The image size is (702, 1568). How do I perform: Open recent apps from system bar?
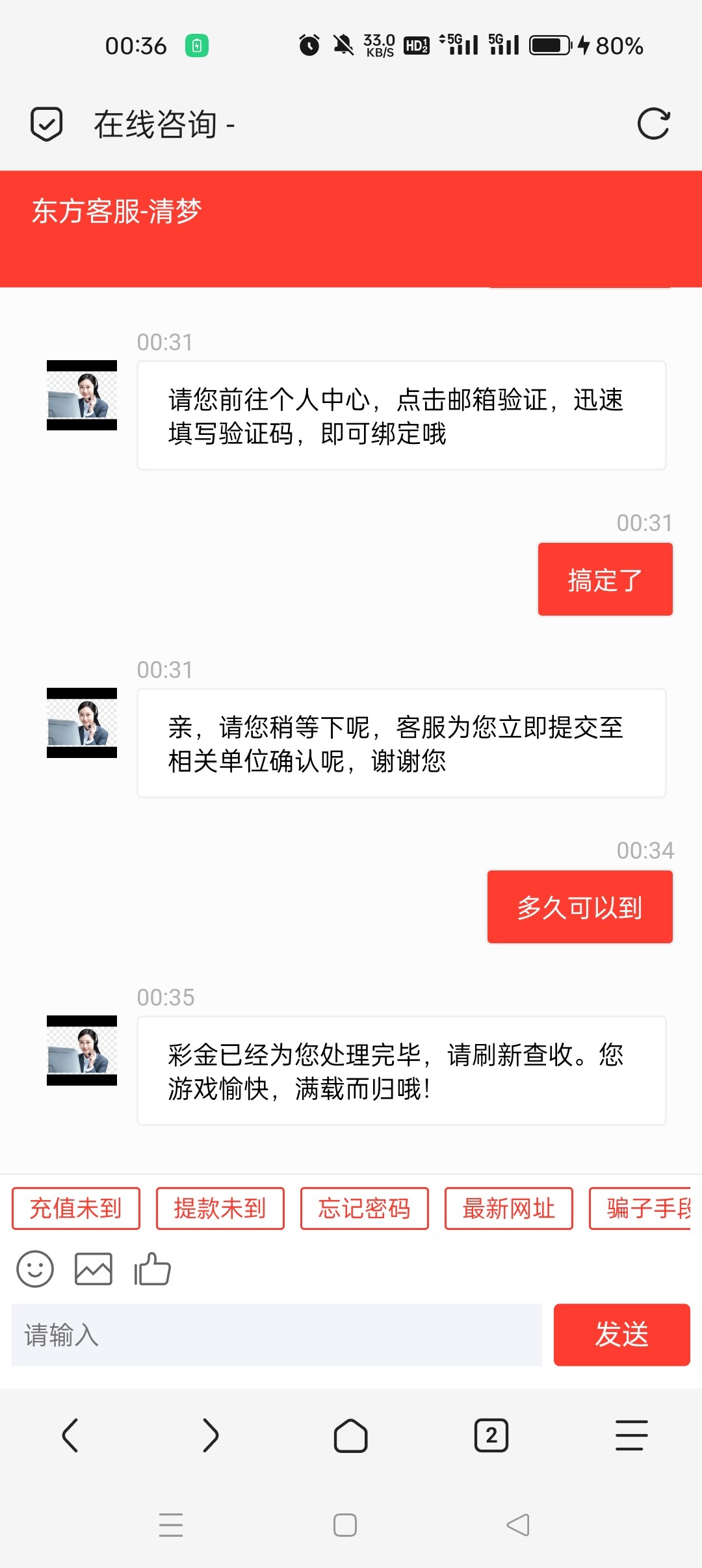tap(171, 1525)
